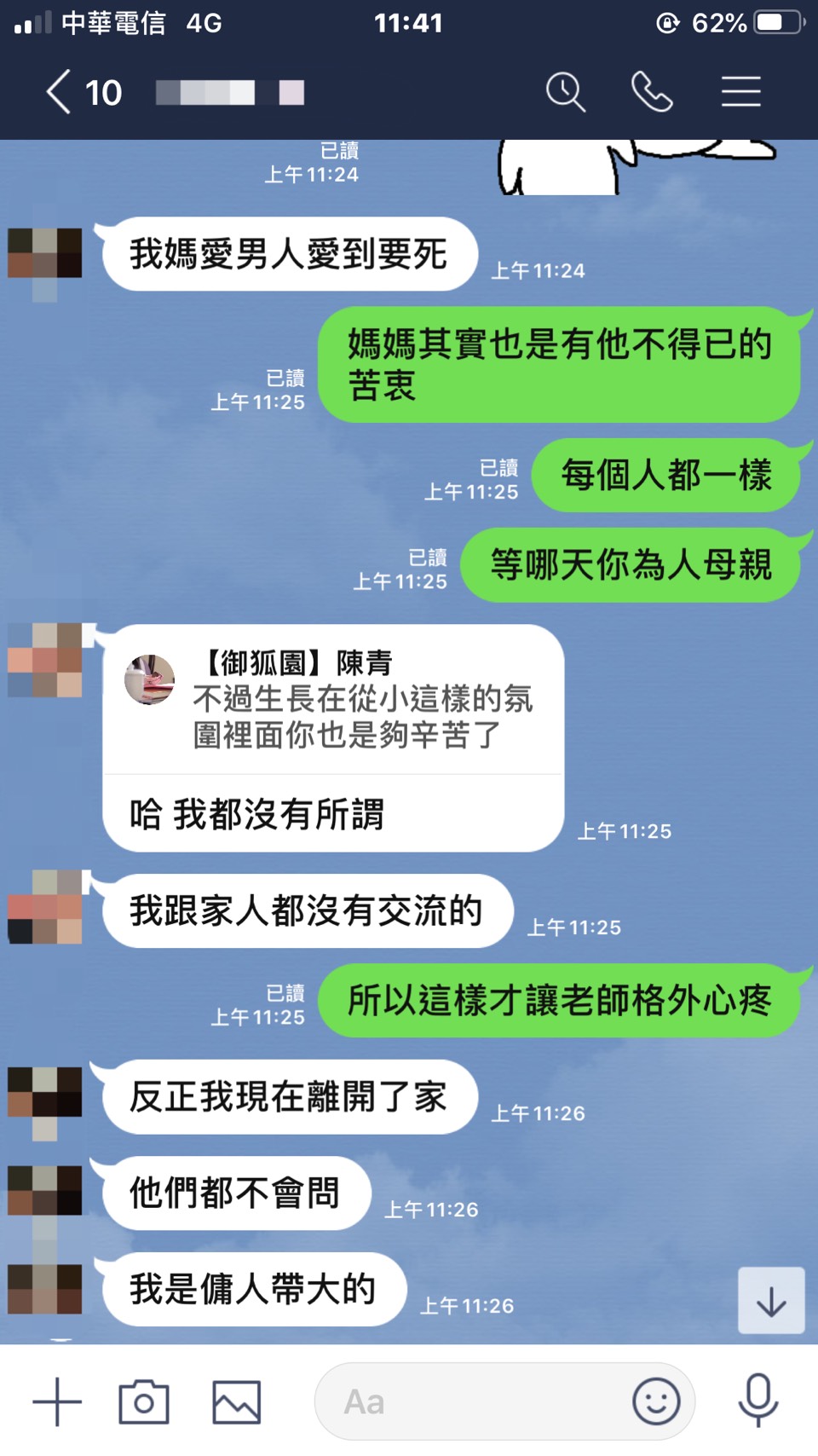Screen dimensions: 818x1456
Task: Open quoted reply from 【御狐園】陳青
Action: [x=334, y=699]
